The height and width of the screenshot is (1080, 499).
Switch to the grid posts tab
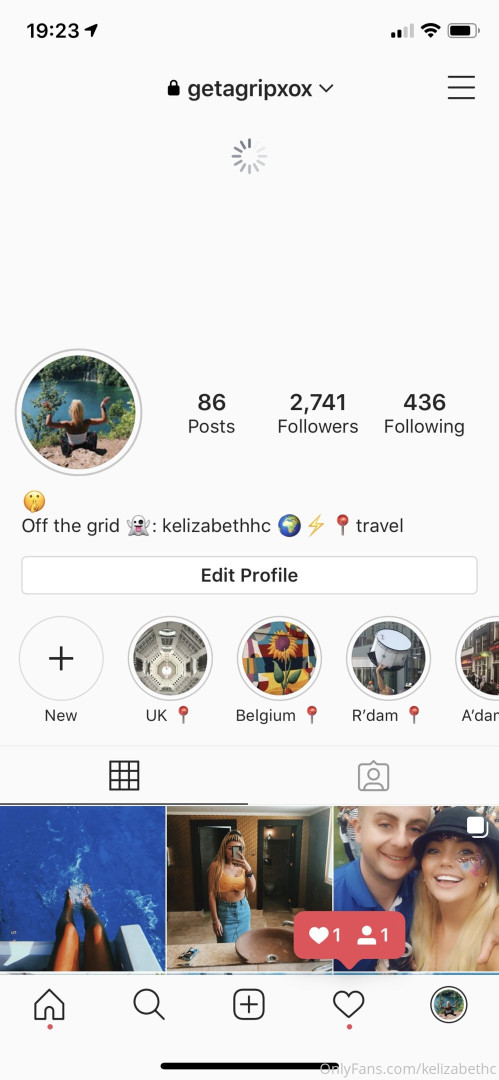124,776
